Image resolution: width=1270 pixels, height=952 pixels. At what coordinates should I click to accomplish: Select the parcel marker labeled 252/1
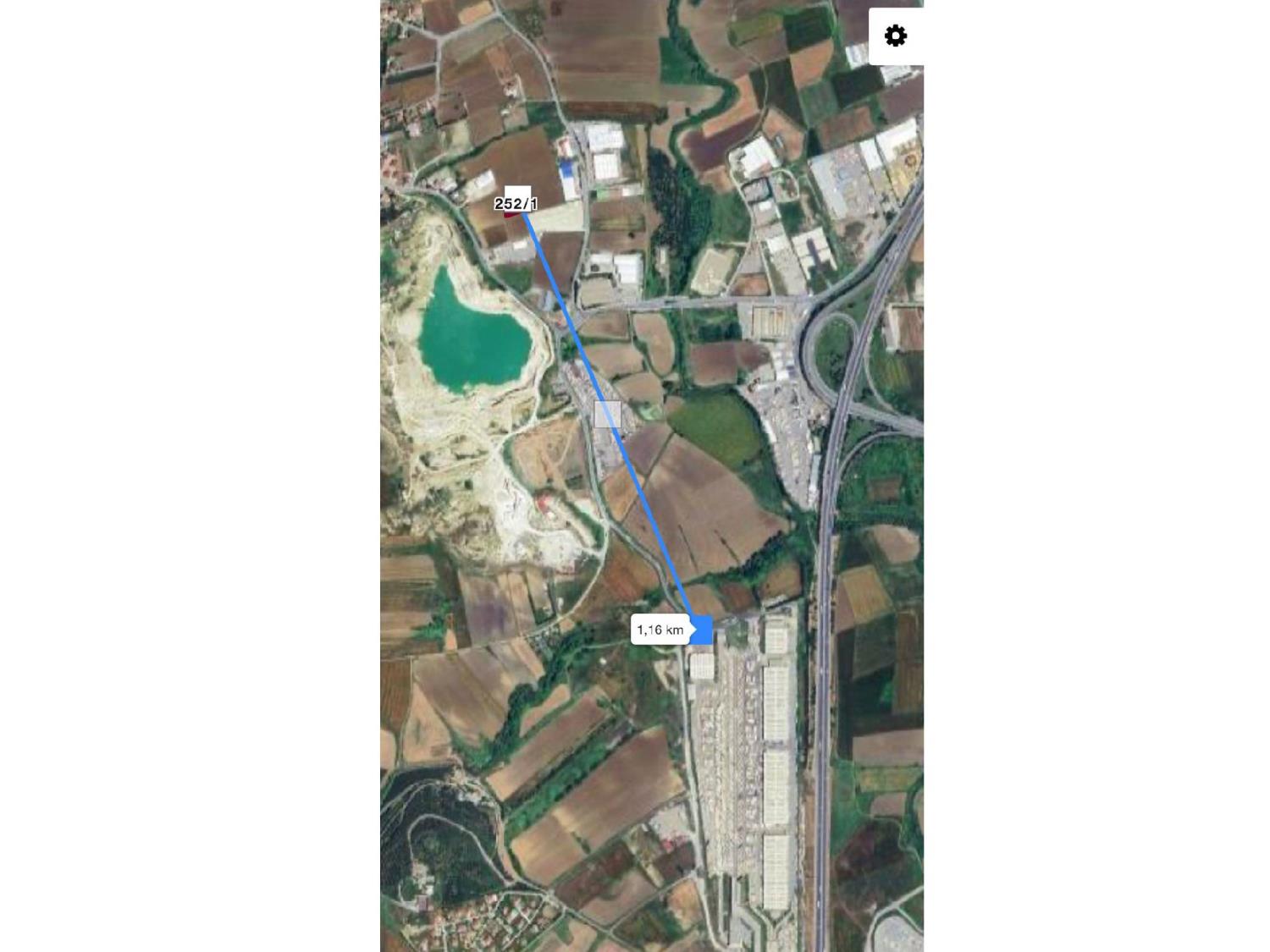[x=516, y=203]
